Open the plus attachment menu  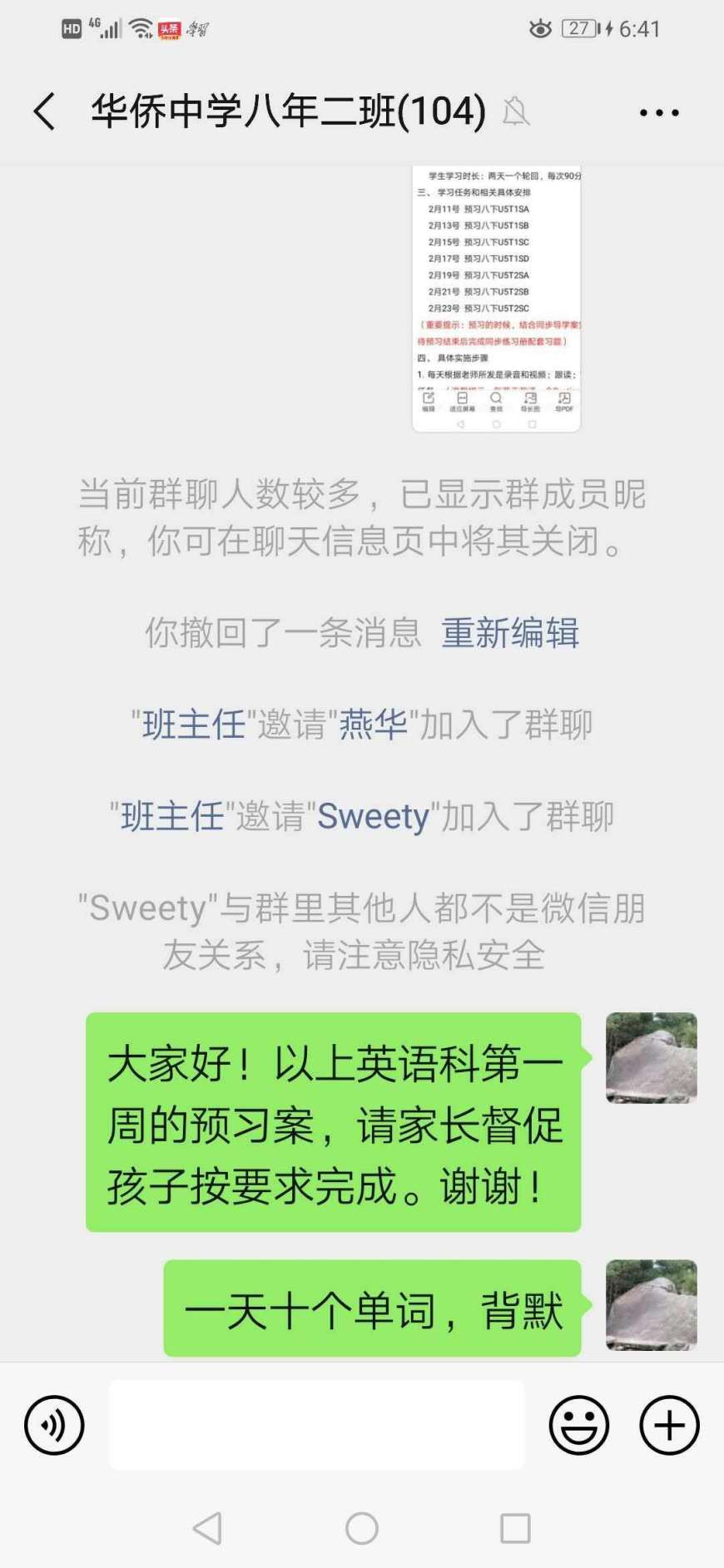[x=669, y=1425]
